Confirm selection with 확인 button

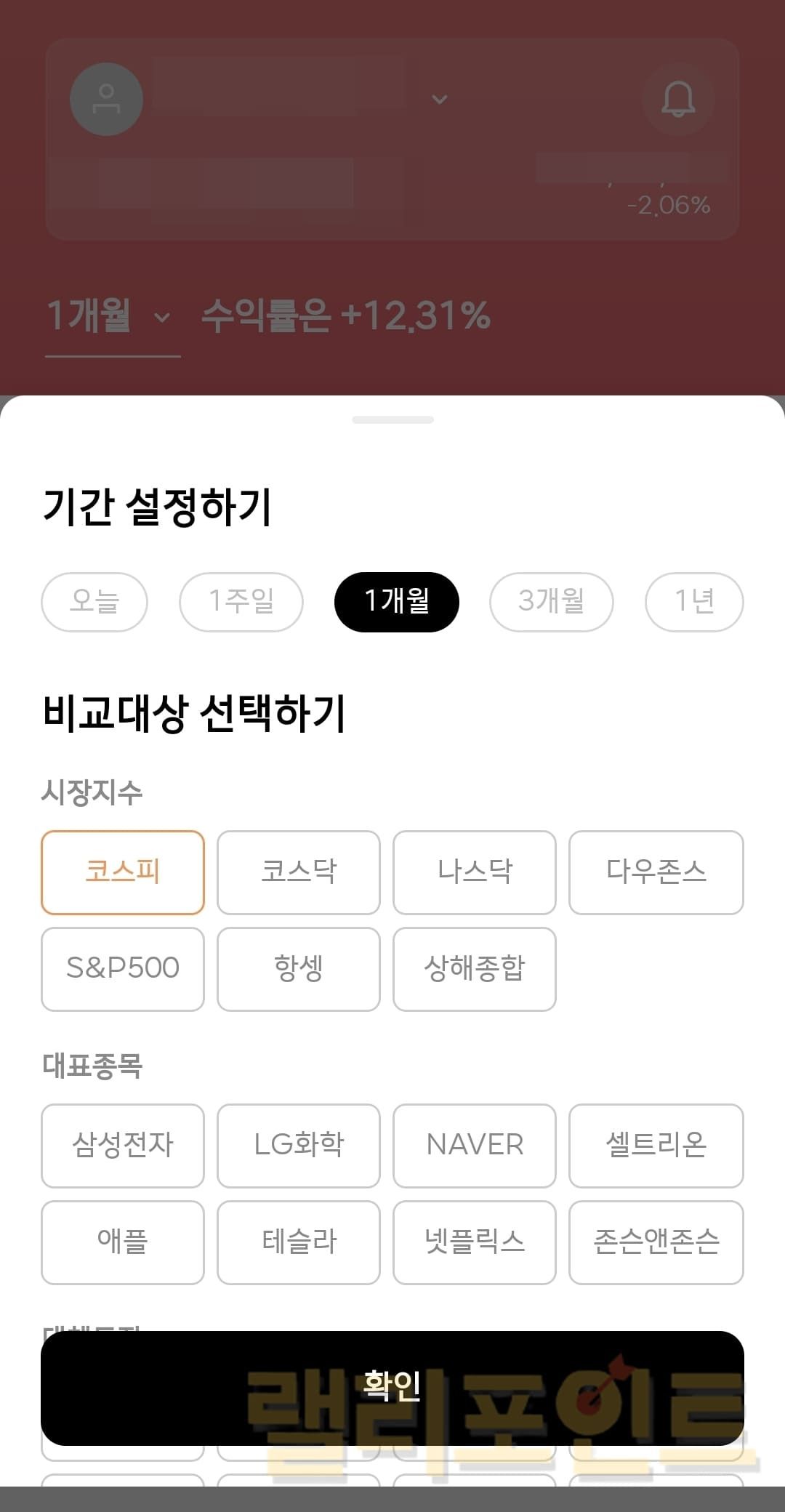pos(392,1387)
